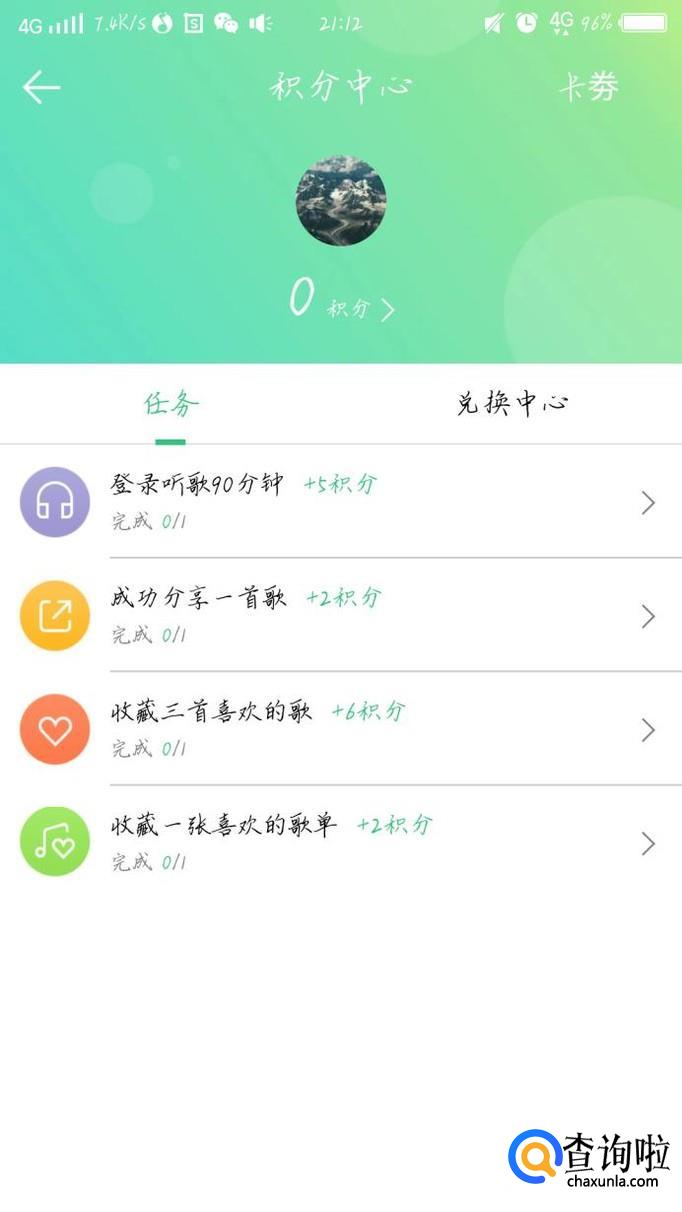Open the 0 积分 points details
This screenshot has width=682, height=1212.
tap(341, 300)
